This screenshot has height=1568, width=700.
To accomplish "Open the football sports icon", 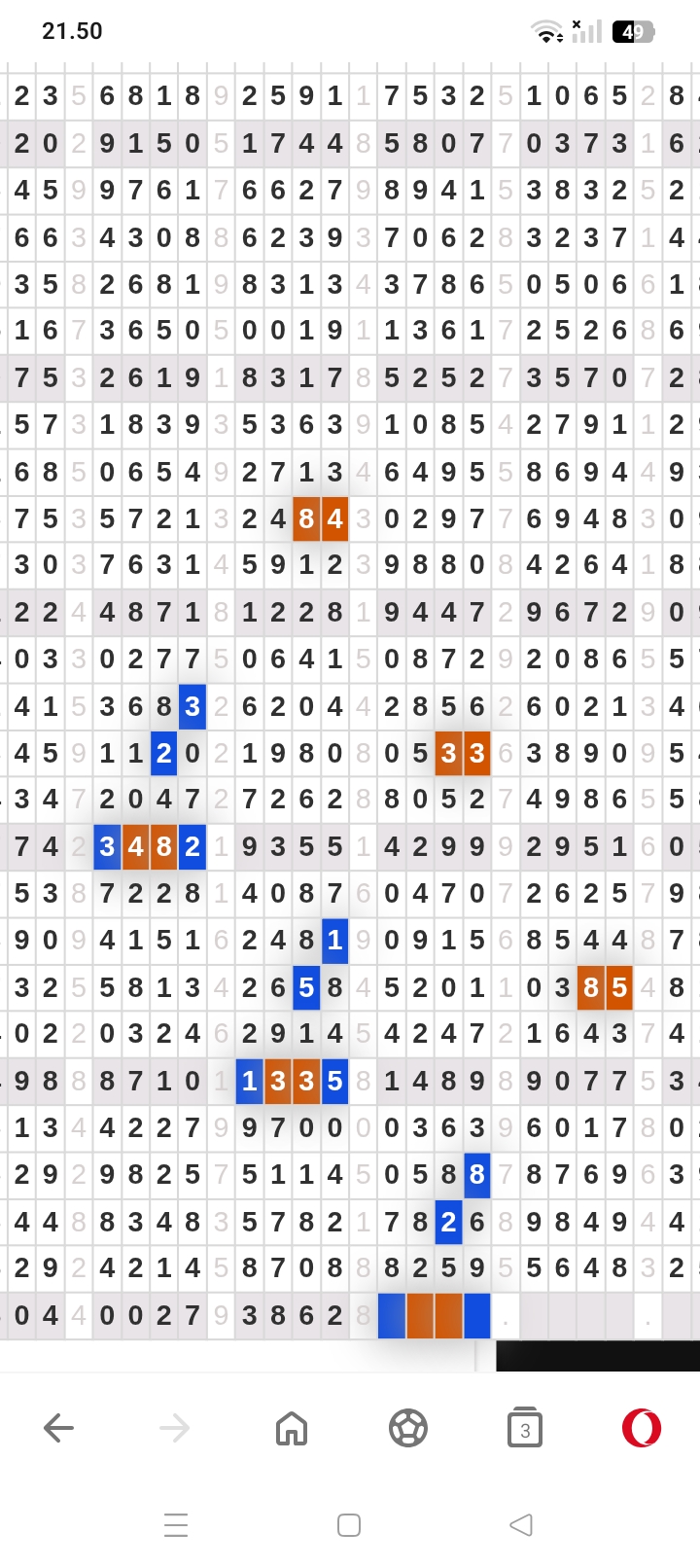I will tap(408, 1428).
